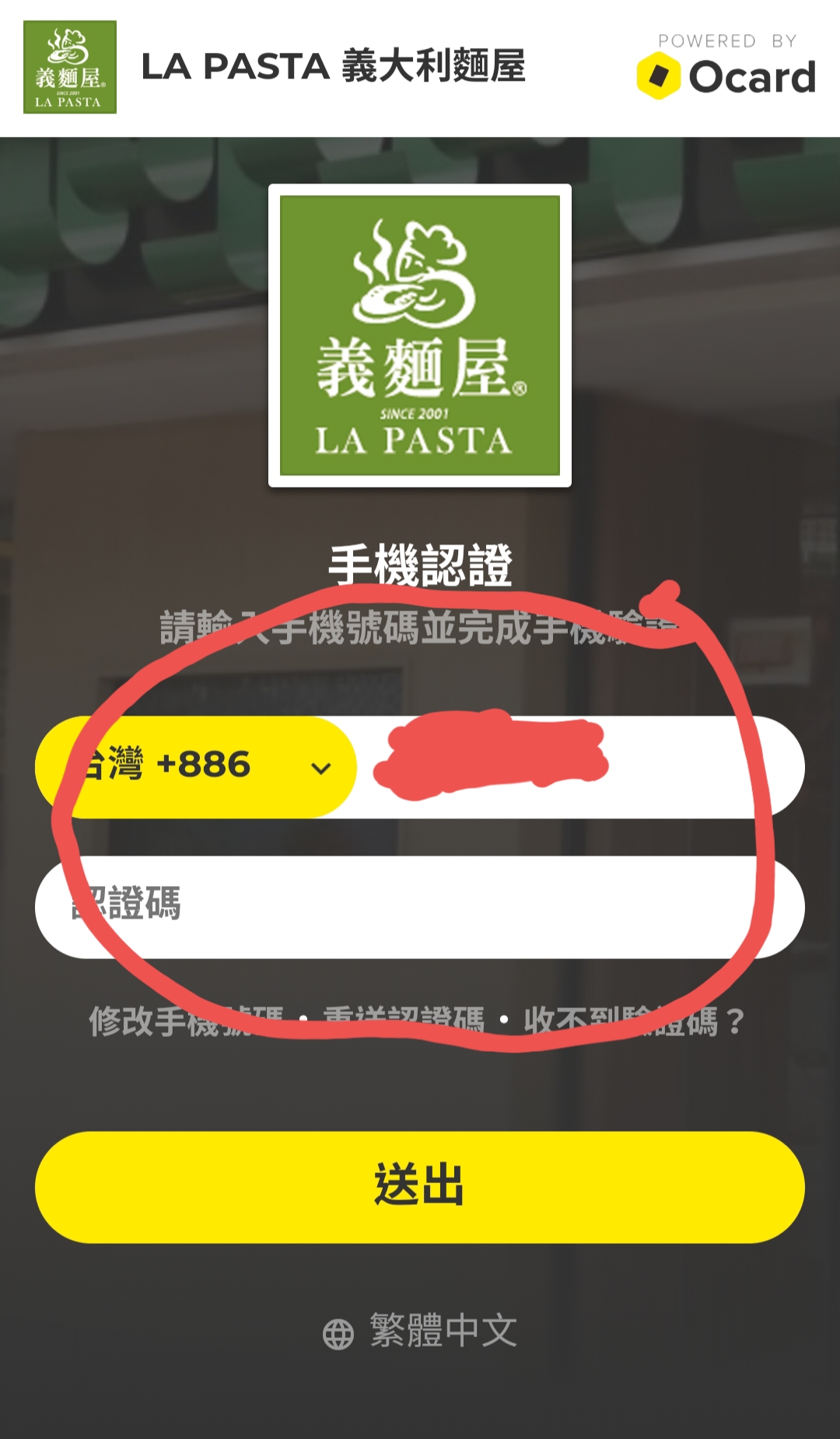Submit with the 送出 button
840x1439 pixels.
coord(420,1186)
